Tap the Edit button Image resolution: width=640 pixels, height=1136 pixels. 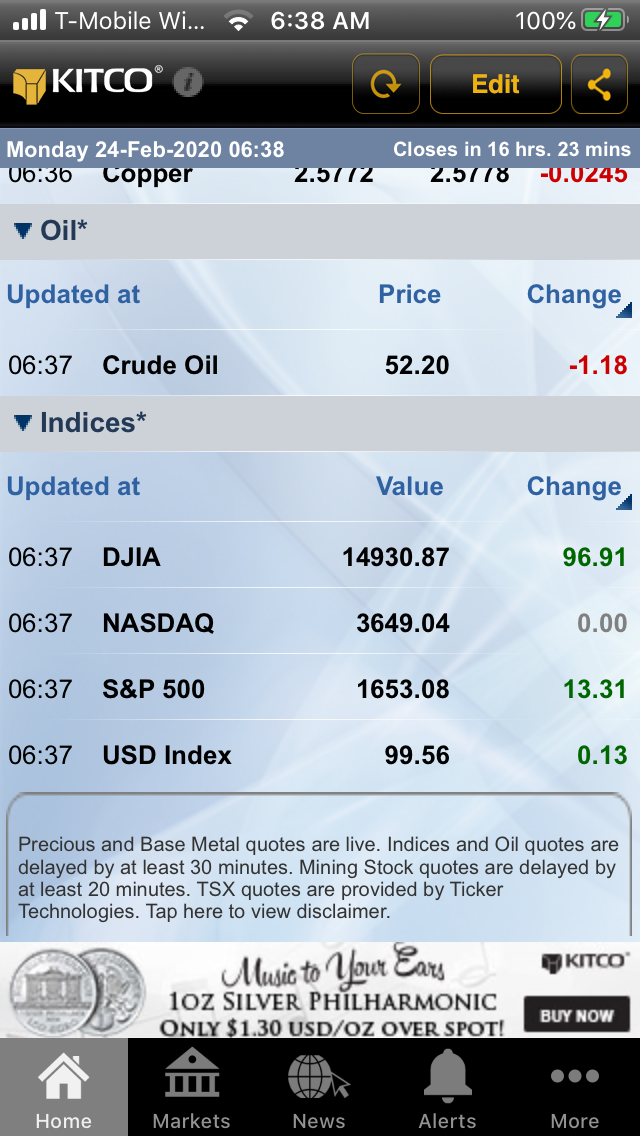[x=495, y=84]
